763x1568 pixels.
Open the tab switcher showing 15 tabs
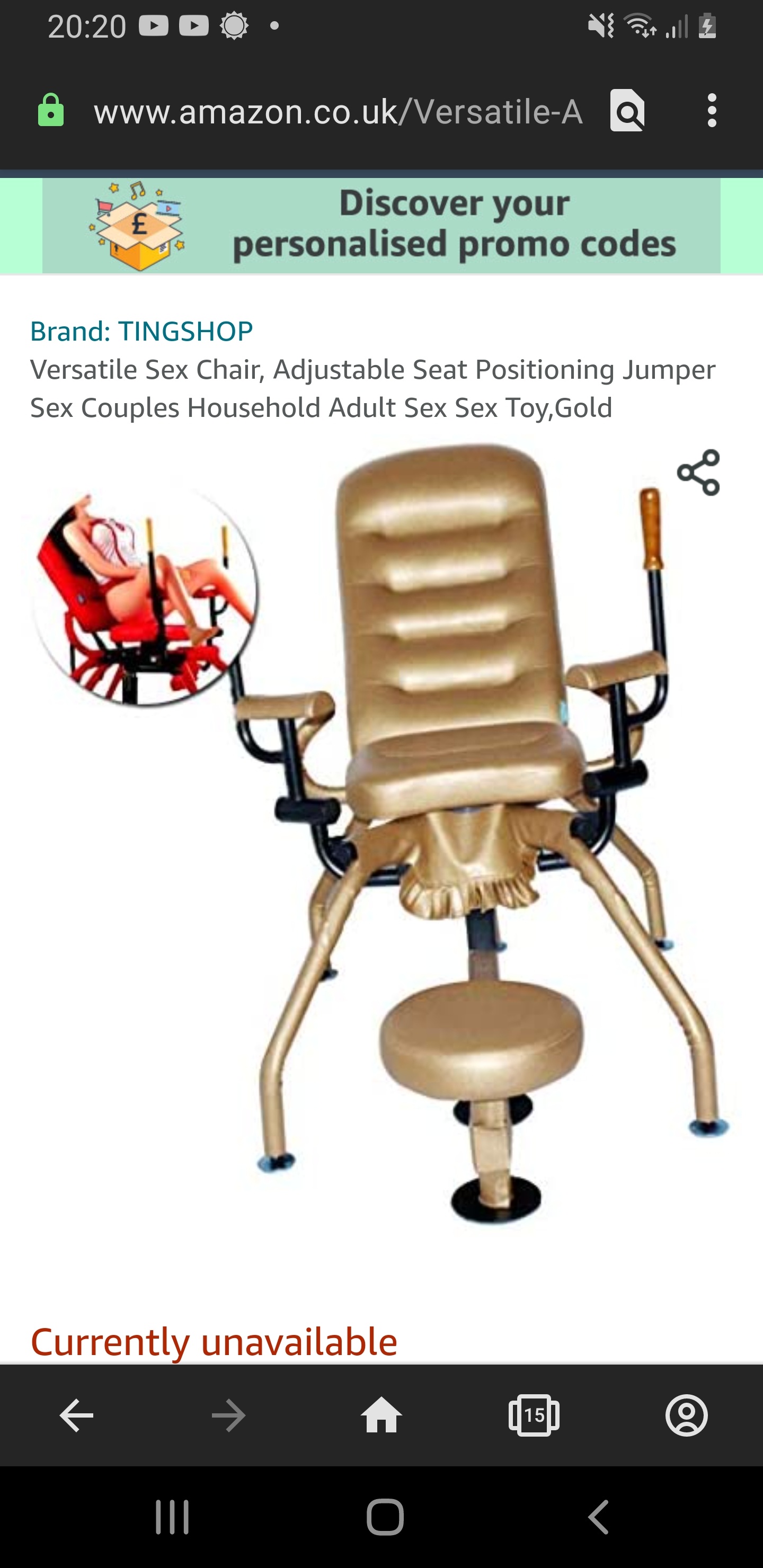534,1415
